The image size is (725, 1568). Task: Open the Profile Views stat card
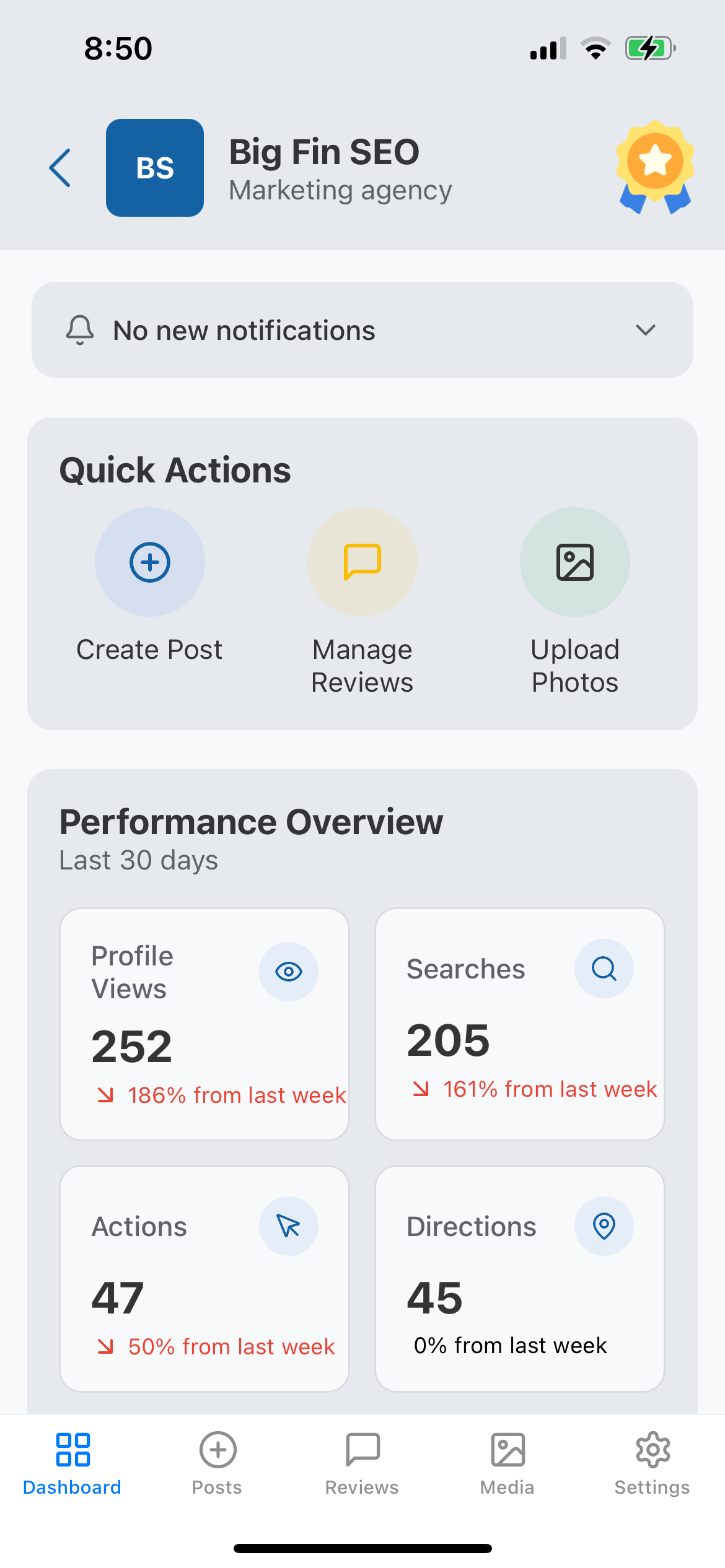click(204, 1024)
